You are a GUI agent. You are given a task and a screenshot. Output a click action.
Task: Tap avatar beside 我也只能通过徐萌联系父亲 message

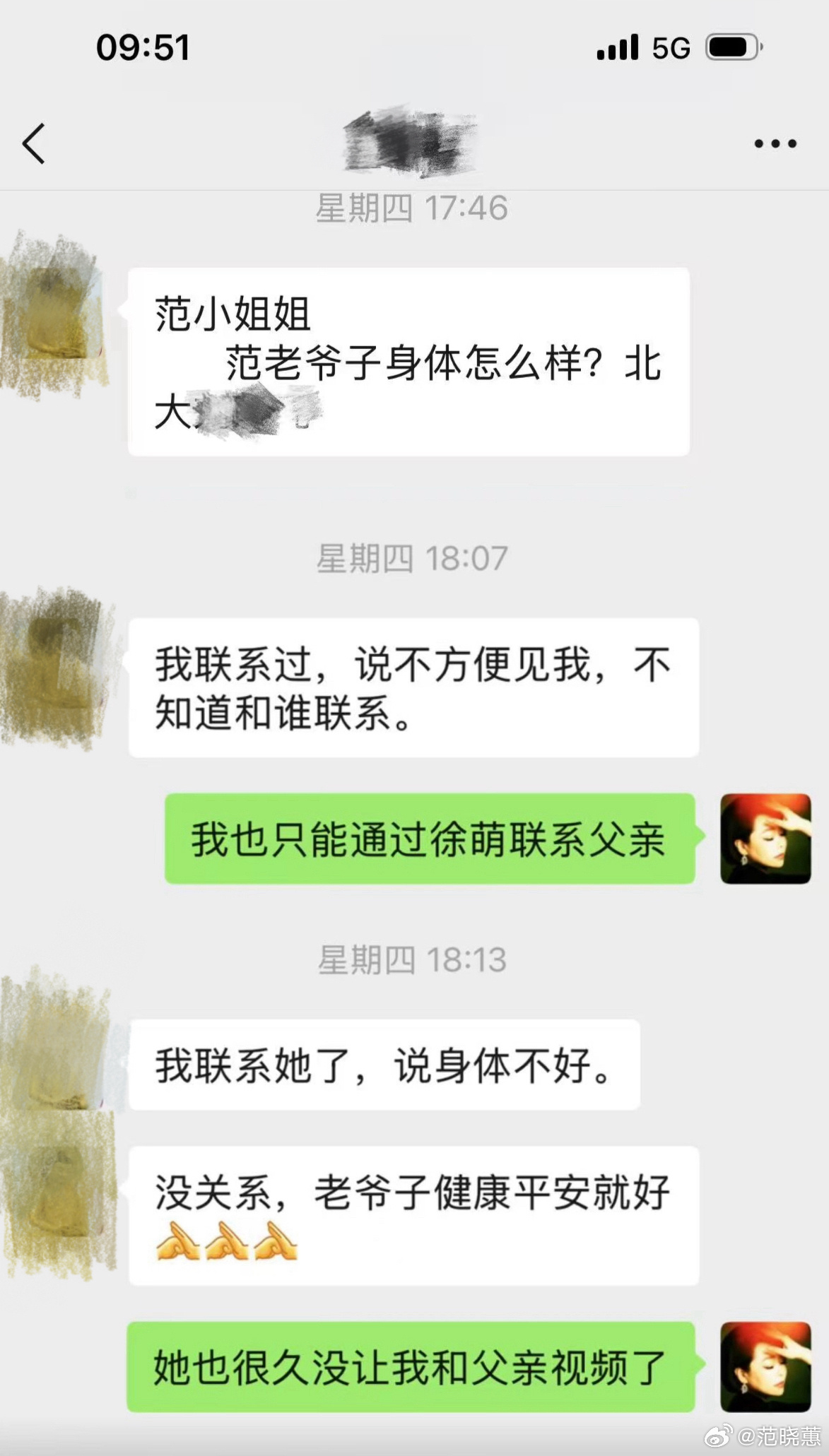point(765,839)
